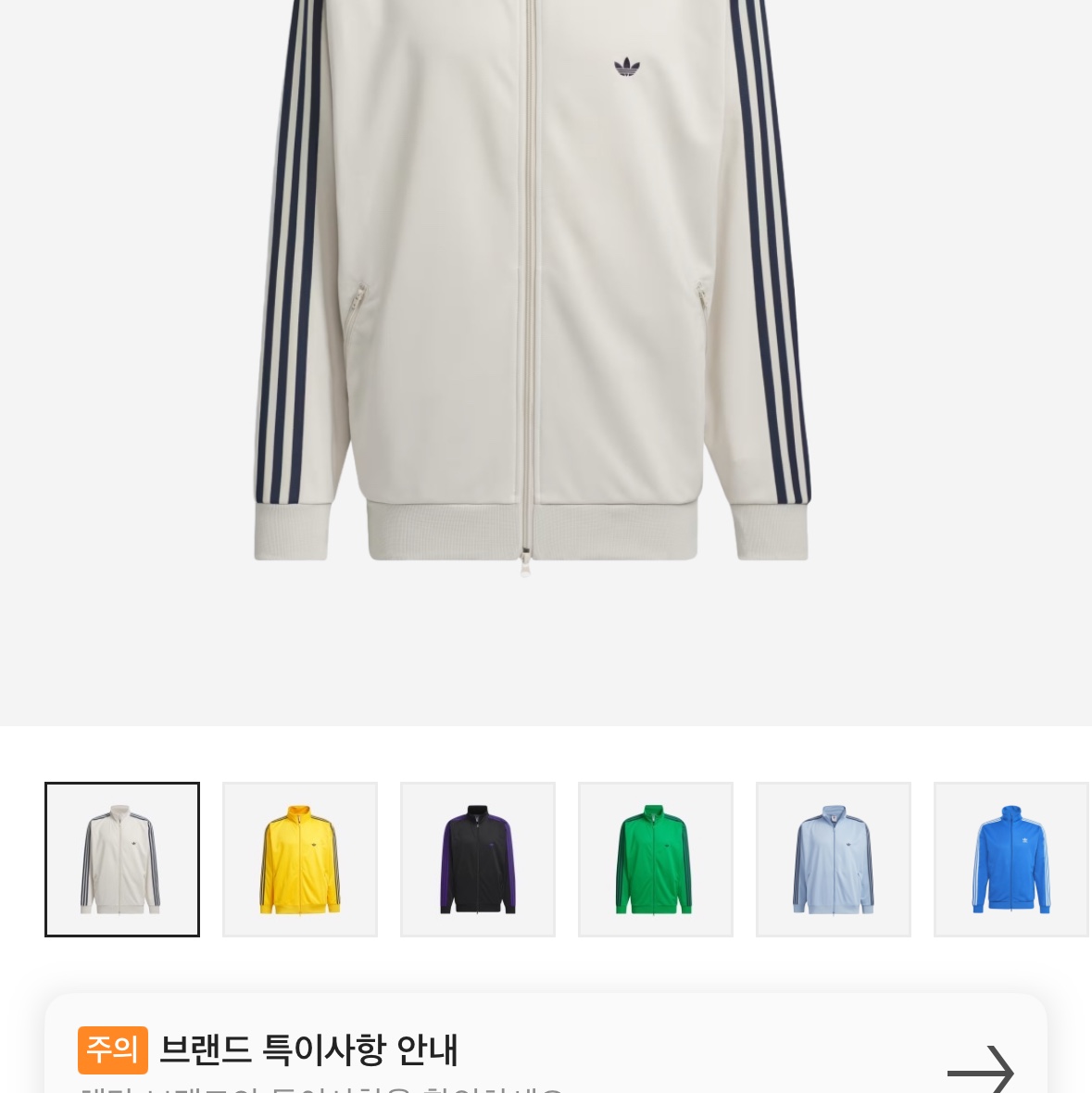Image resolution: width=1092 pixels, height=1093 pixels.
Task: Click the currently selected cream jacket thumbnail
Action: (121, 859)
